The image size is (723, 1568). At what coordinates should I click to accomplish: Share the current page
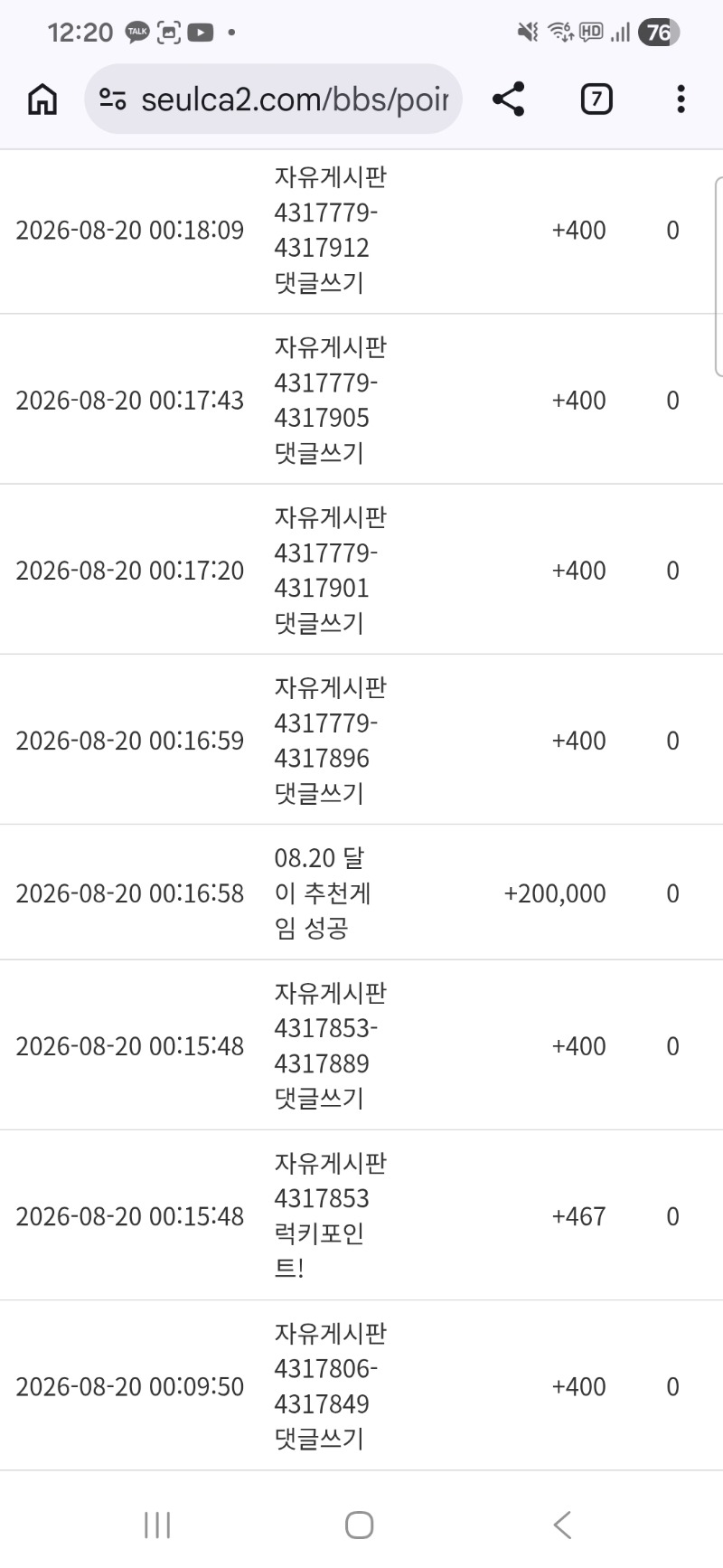509,99
